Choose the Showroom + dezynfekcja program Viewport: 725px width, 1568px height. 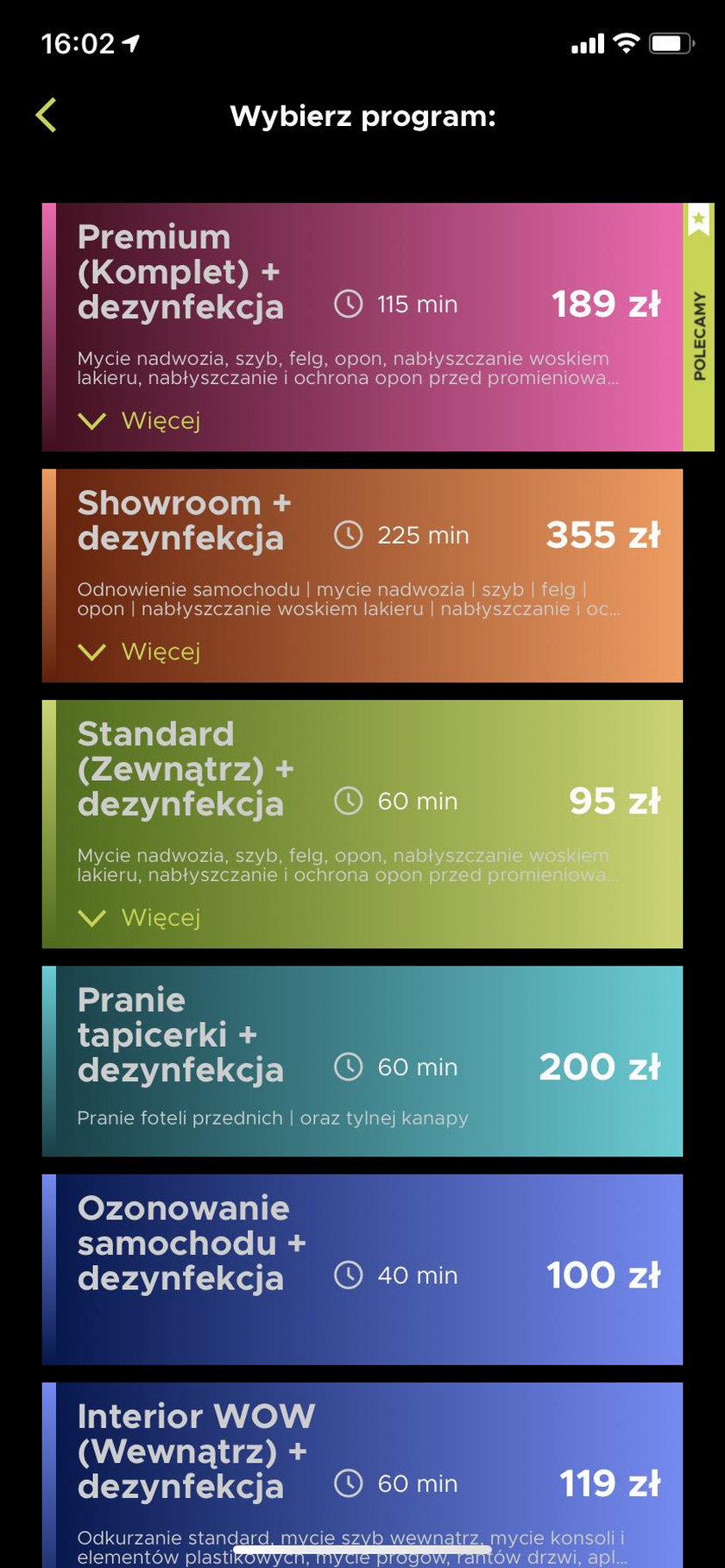(362, 535)
